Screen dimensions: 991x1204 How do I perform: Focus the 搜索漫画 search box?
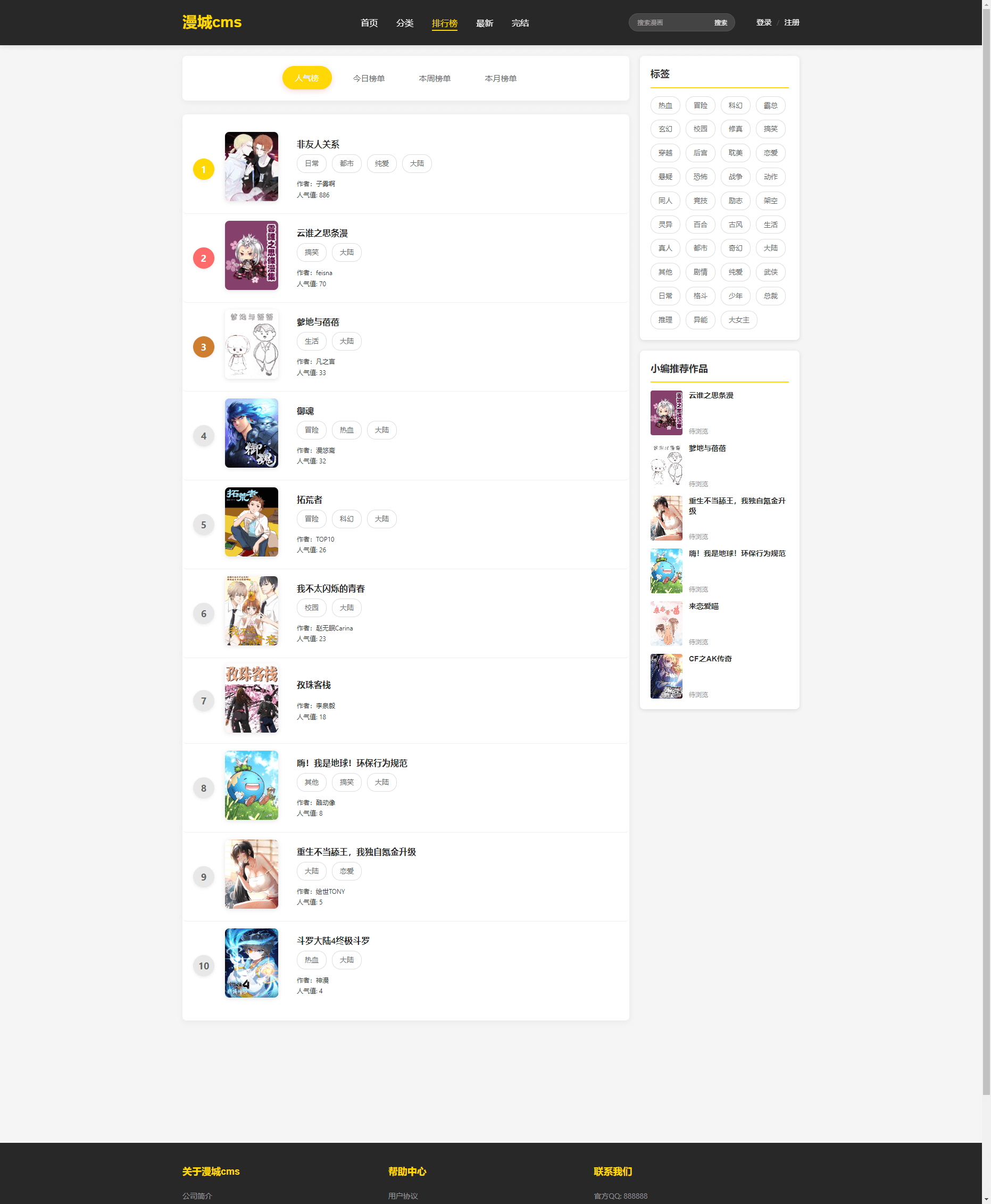(x=669, y=23)
